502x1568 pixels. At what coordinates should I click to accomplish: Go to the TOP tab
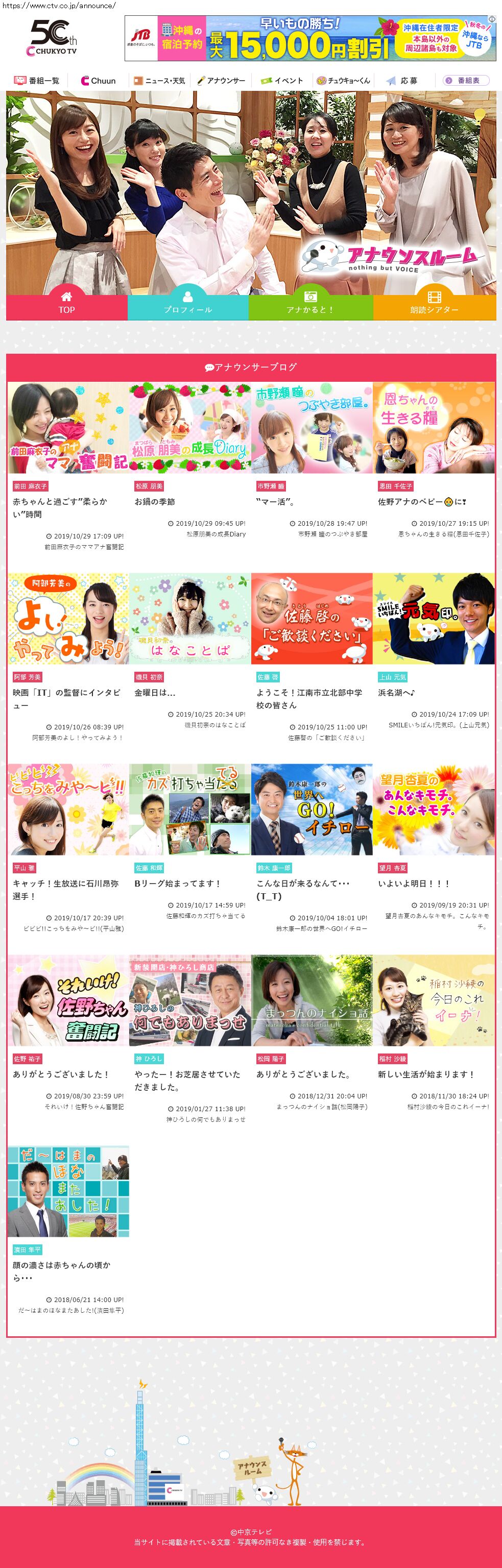66,303
